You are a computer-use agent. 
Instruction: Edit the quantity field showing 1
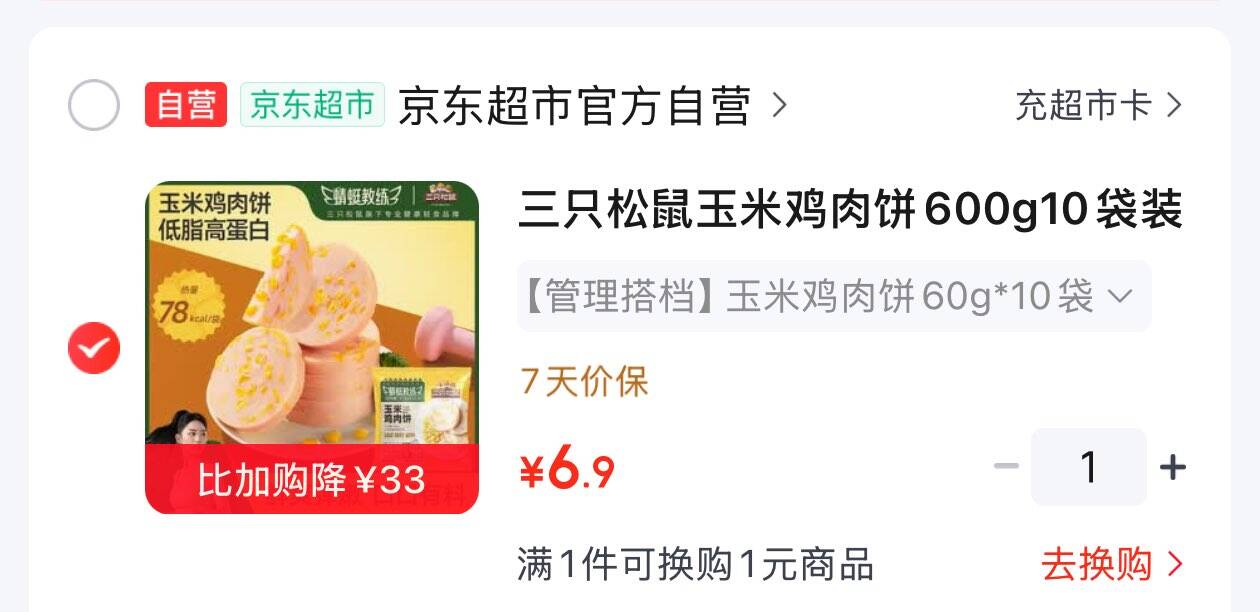1089,466
